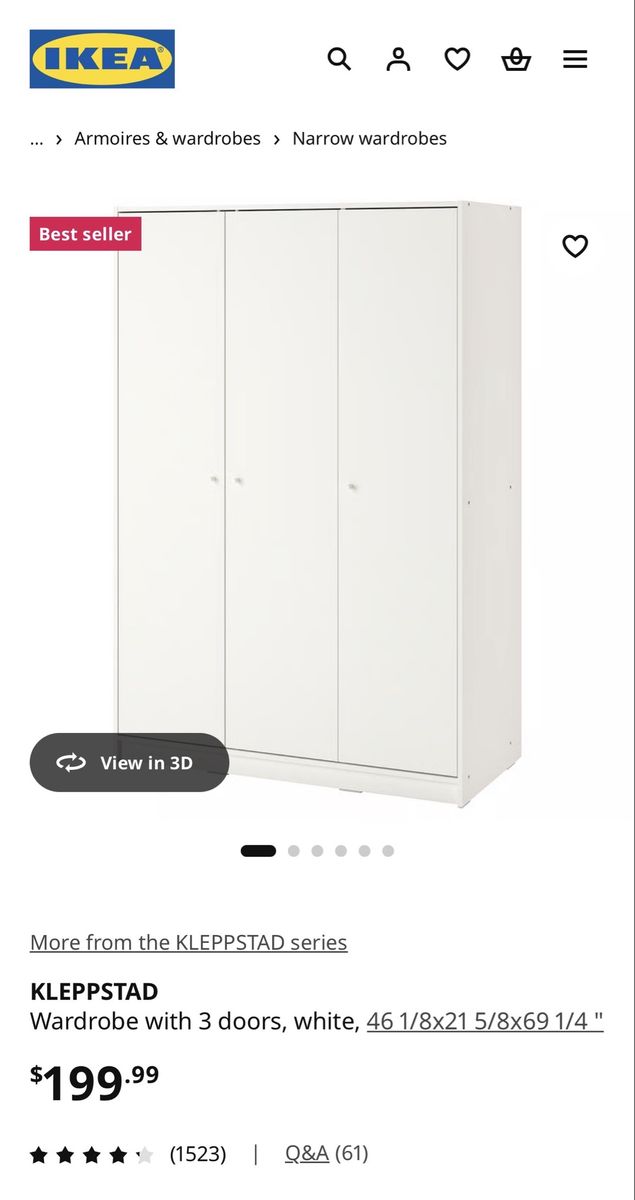Viewport: 635px width, 1200px height.
Task: Open the account profile icon
Action: (398, 60)
